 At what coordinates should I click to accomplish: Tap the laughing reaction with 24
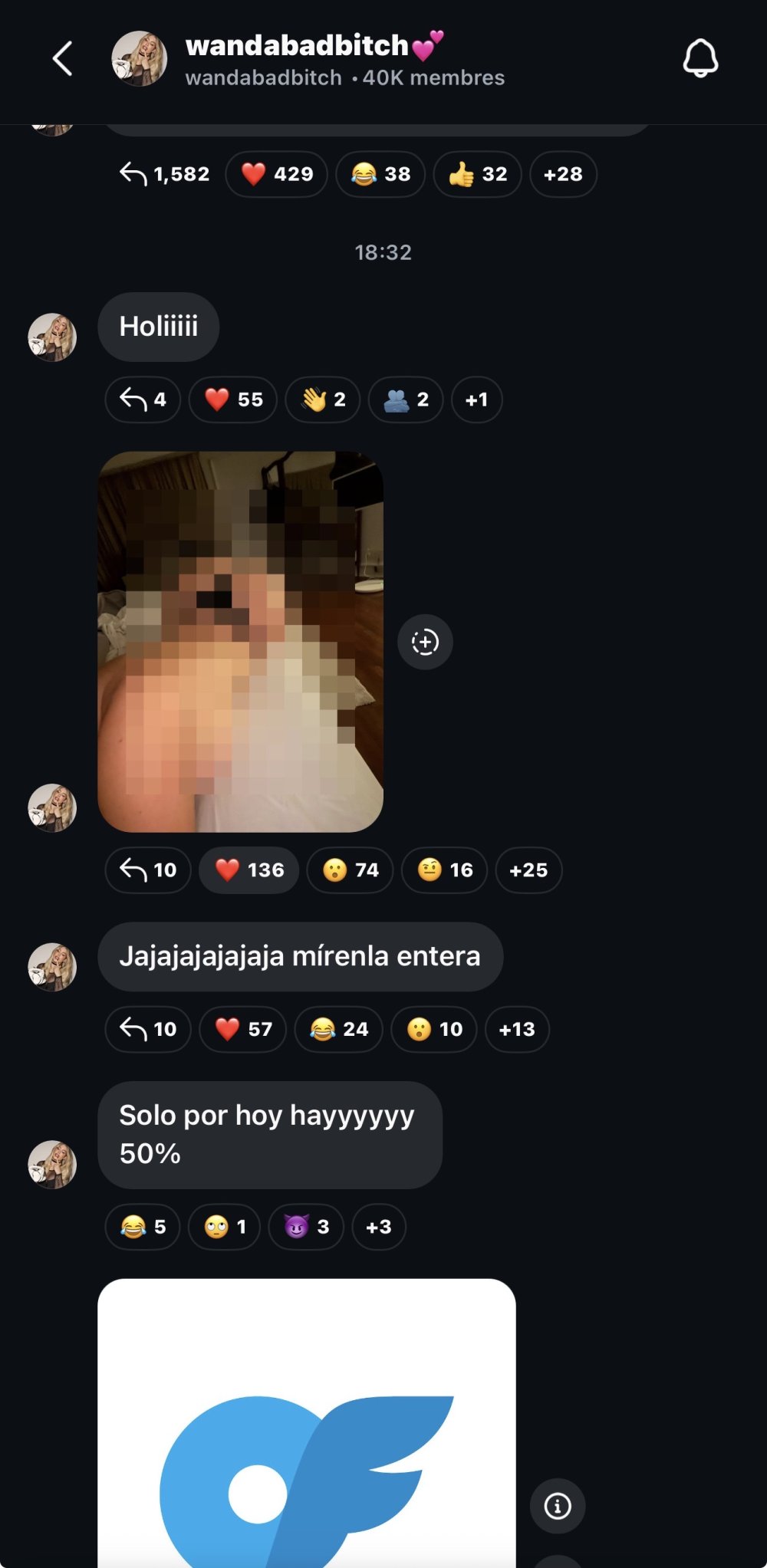(x=339, y=1029)
